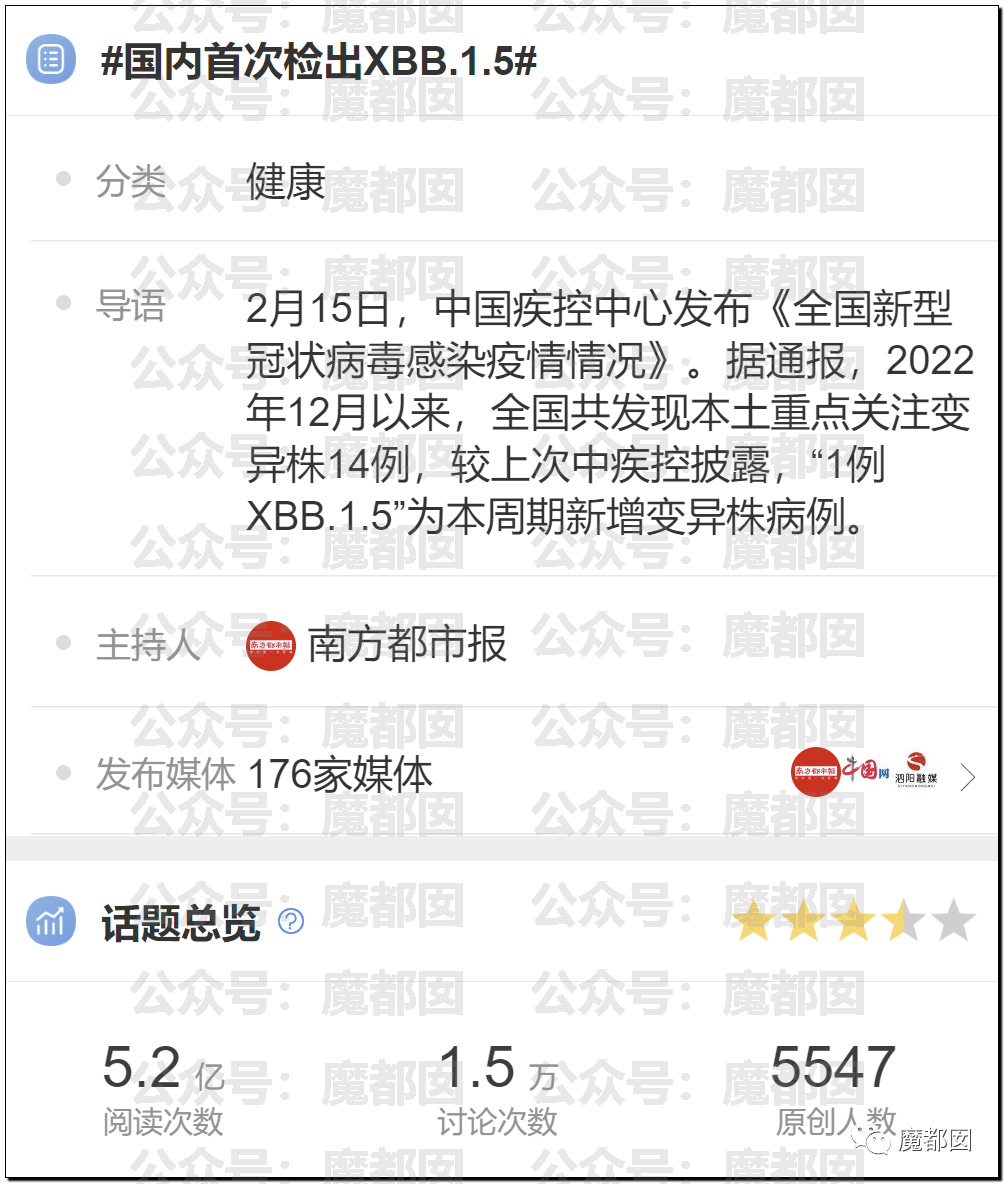Expand the 176家媒体 publishing media list
Screen dimensions: 1005x1184
[966, 777]
